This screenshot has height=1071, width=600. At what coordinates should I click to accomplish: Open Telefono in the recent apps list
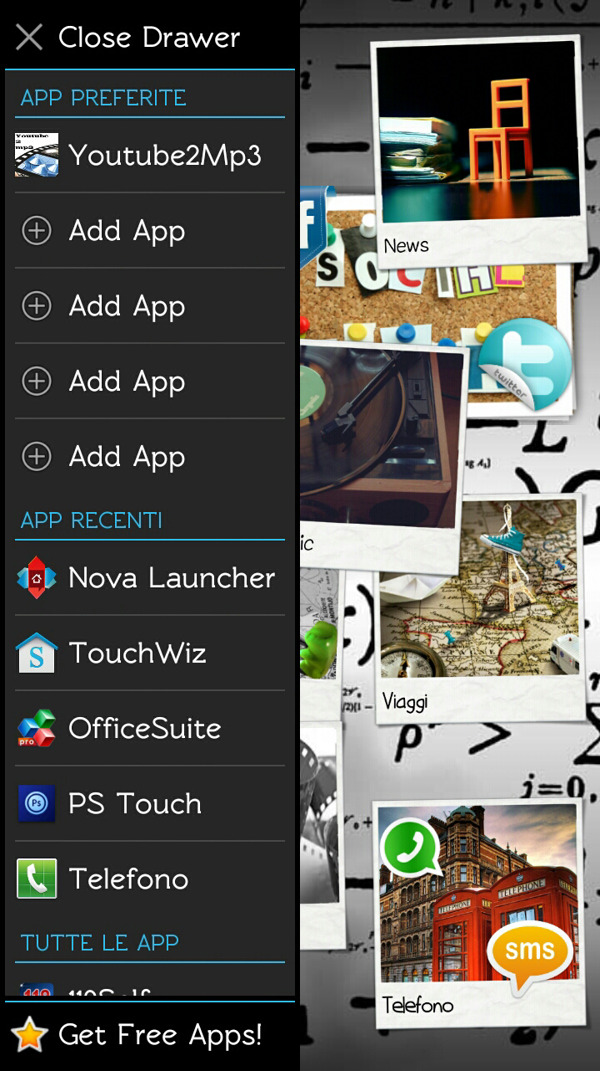[150, 879]
